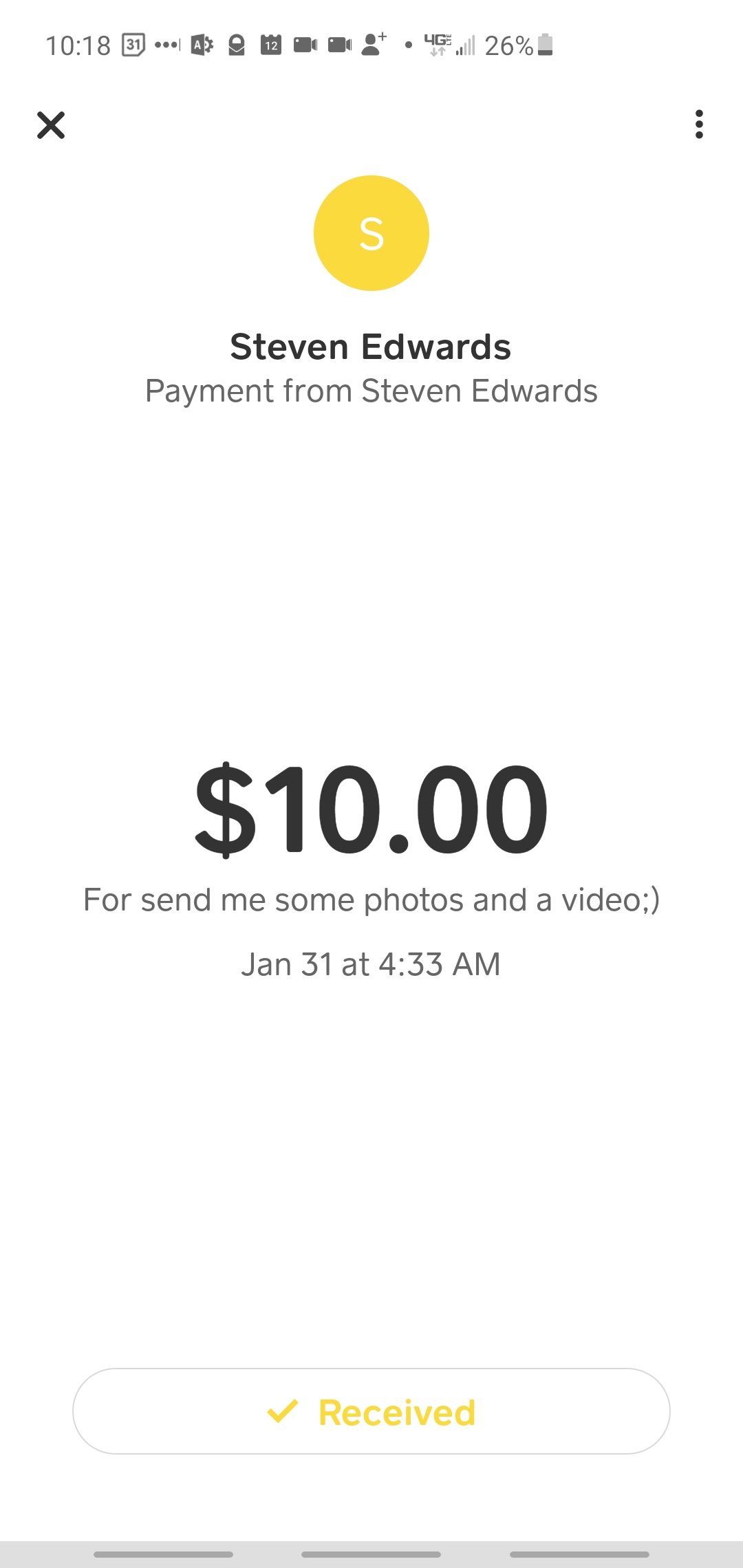Close the payment details screen
Screen dimensions: 743x1568
51,125
